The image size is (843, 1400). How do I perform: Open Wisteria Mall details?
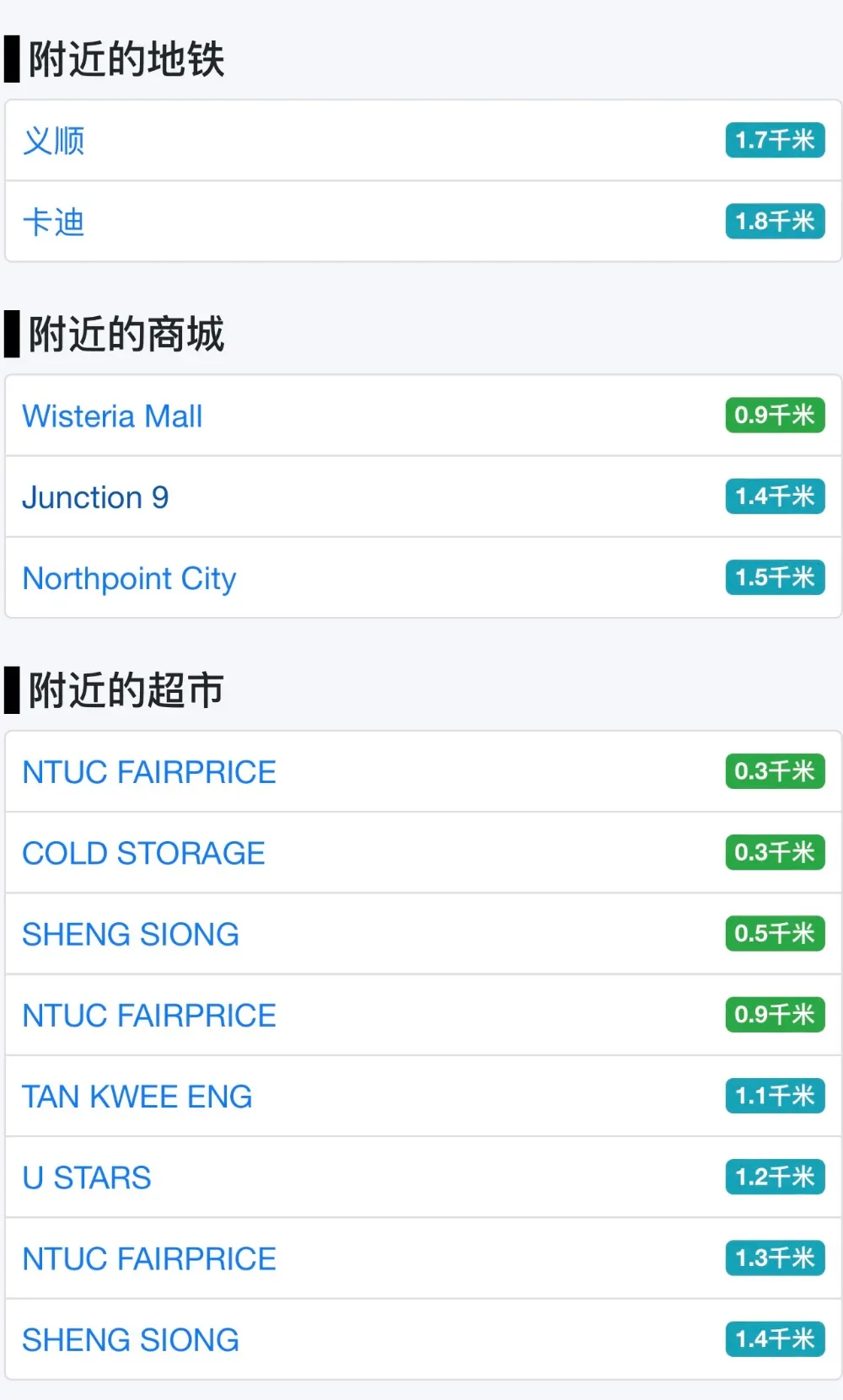coord(423,416)
